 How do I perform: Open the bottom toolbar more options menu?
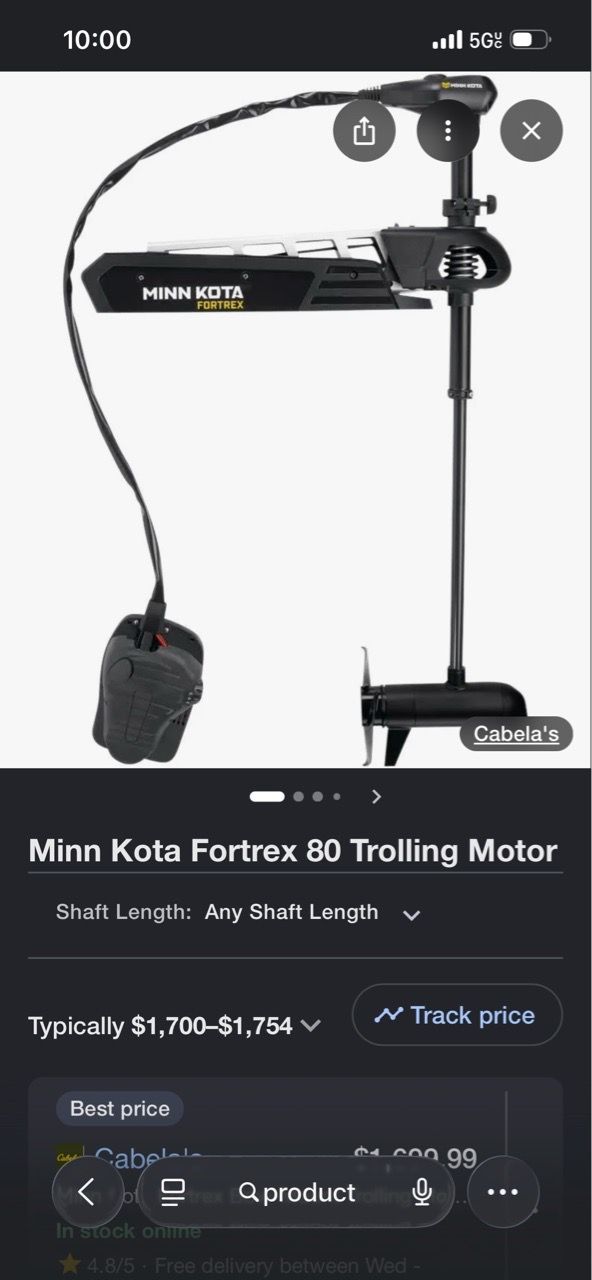(503, 1192)
